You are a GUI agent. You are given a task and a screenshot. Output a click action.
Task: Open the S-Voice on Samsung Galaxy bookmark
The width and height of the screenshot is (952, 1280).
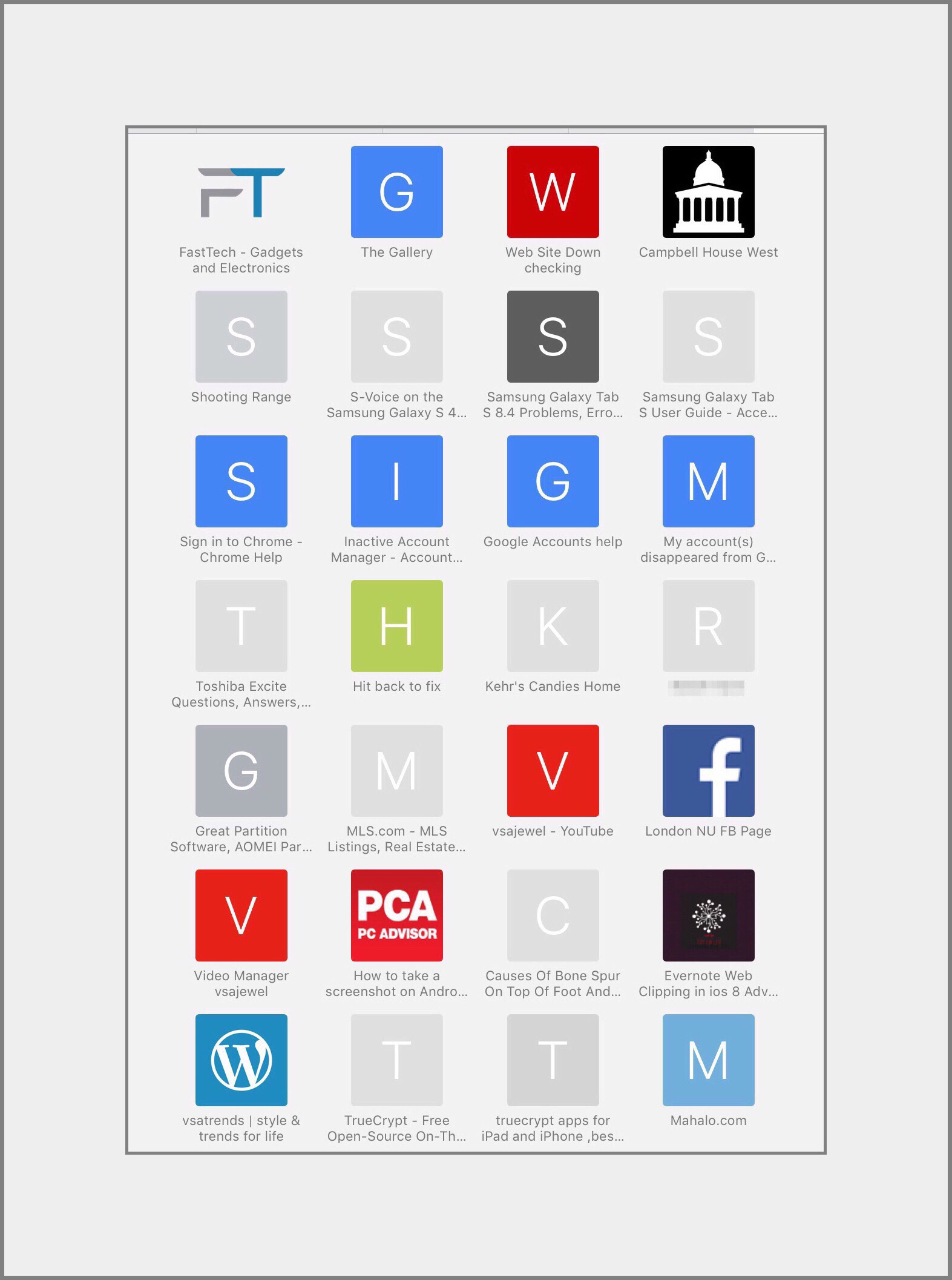[396, 337]
